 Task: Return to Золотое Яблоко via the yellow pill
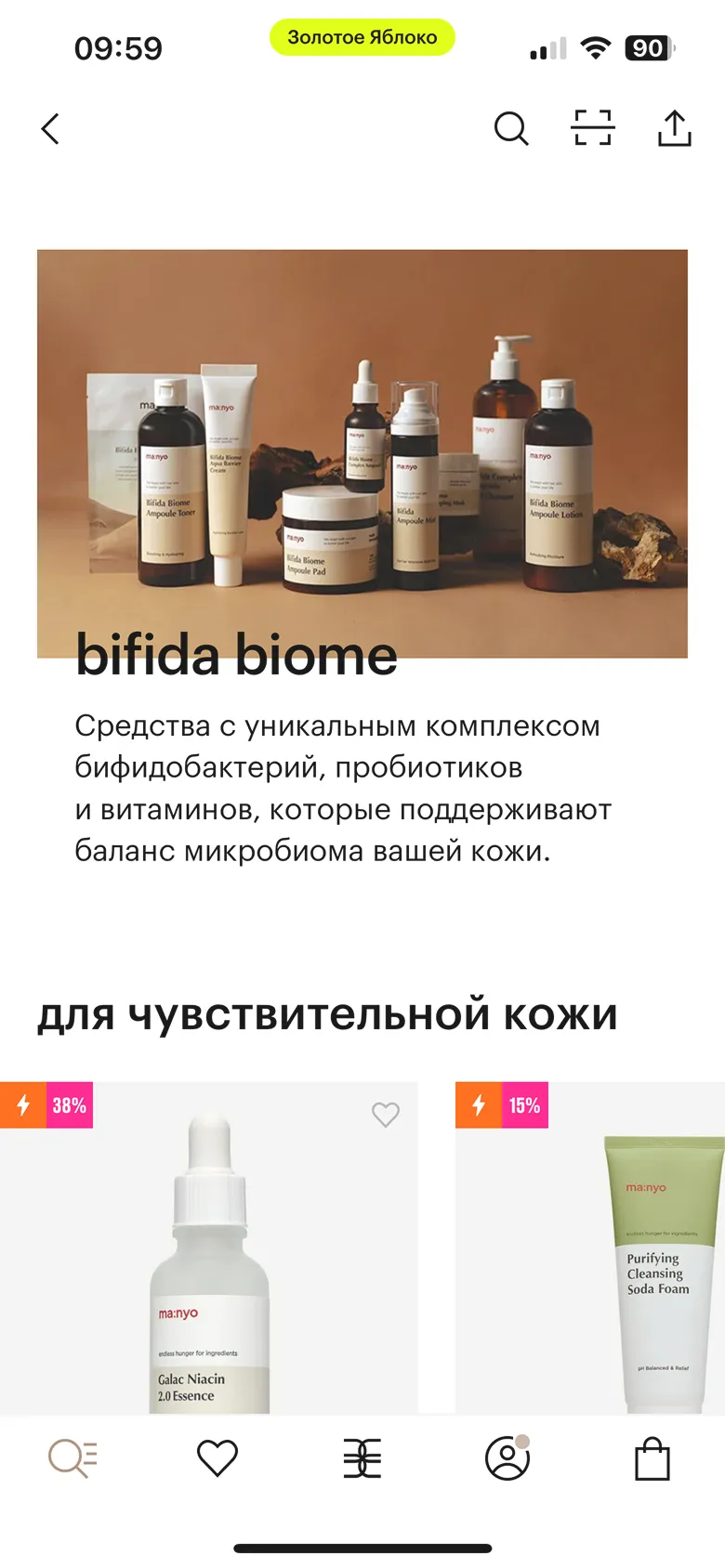[x=362, y=37]
